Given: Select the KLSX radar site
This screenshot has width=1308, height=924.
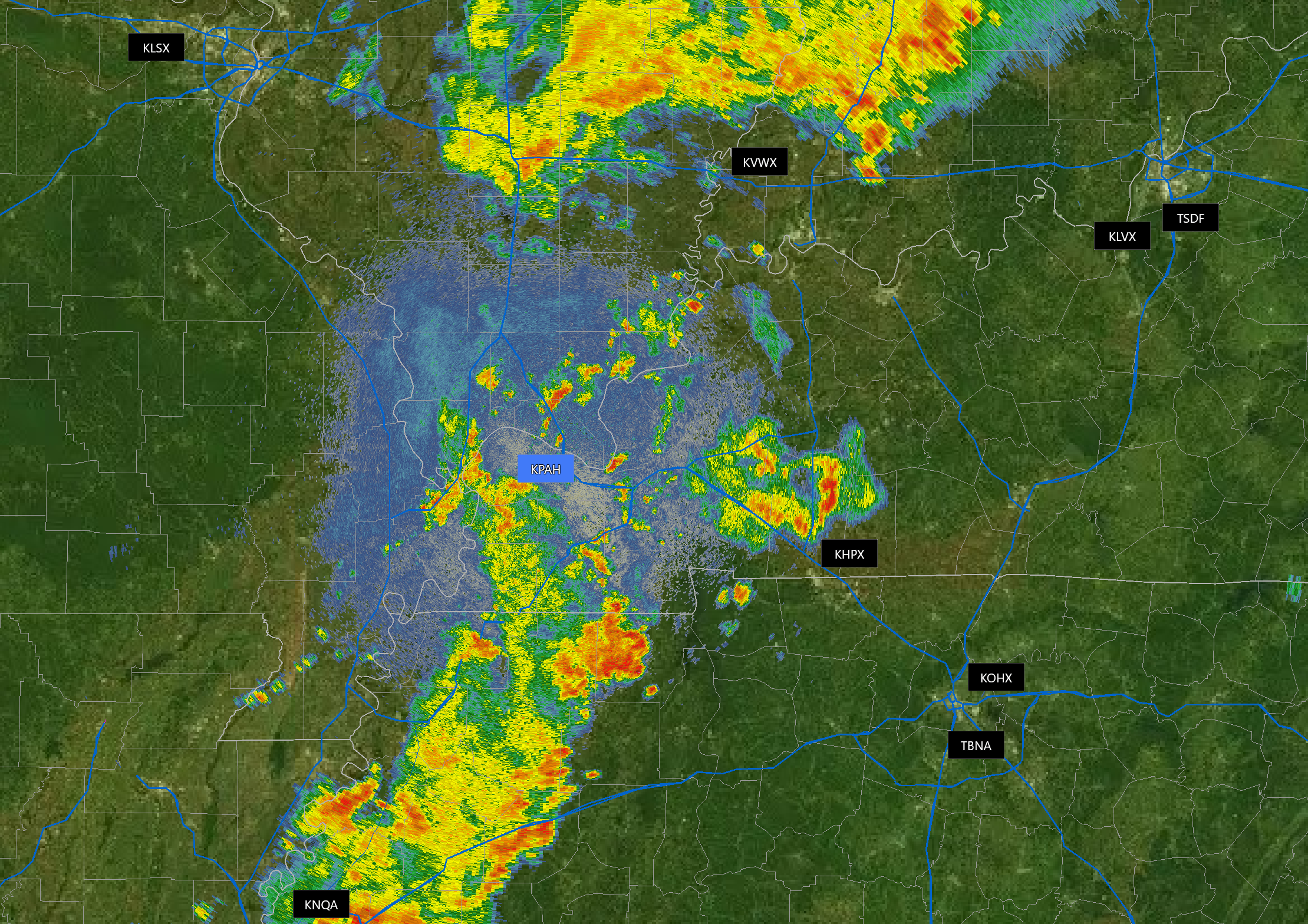Looking at the screenshot, I should point(156,48).
